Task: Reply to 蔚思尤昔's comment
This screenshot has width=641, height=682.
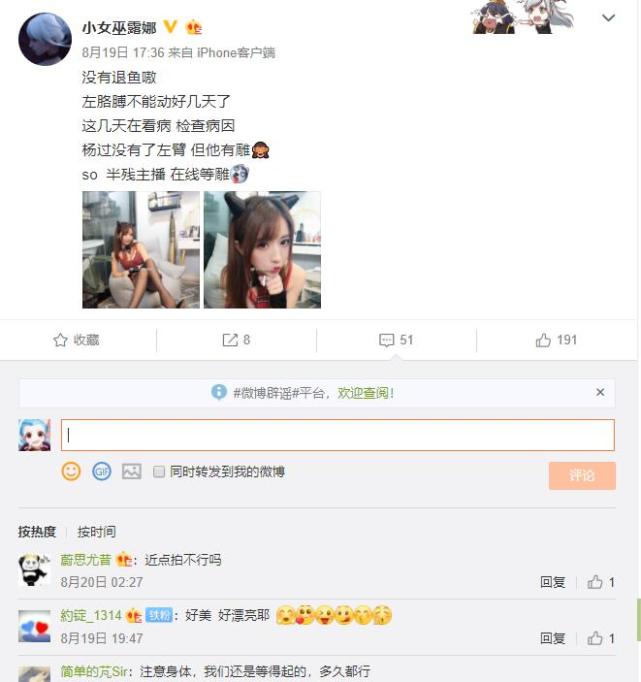Action: pyautogui.click(x=552, y=582)
